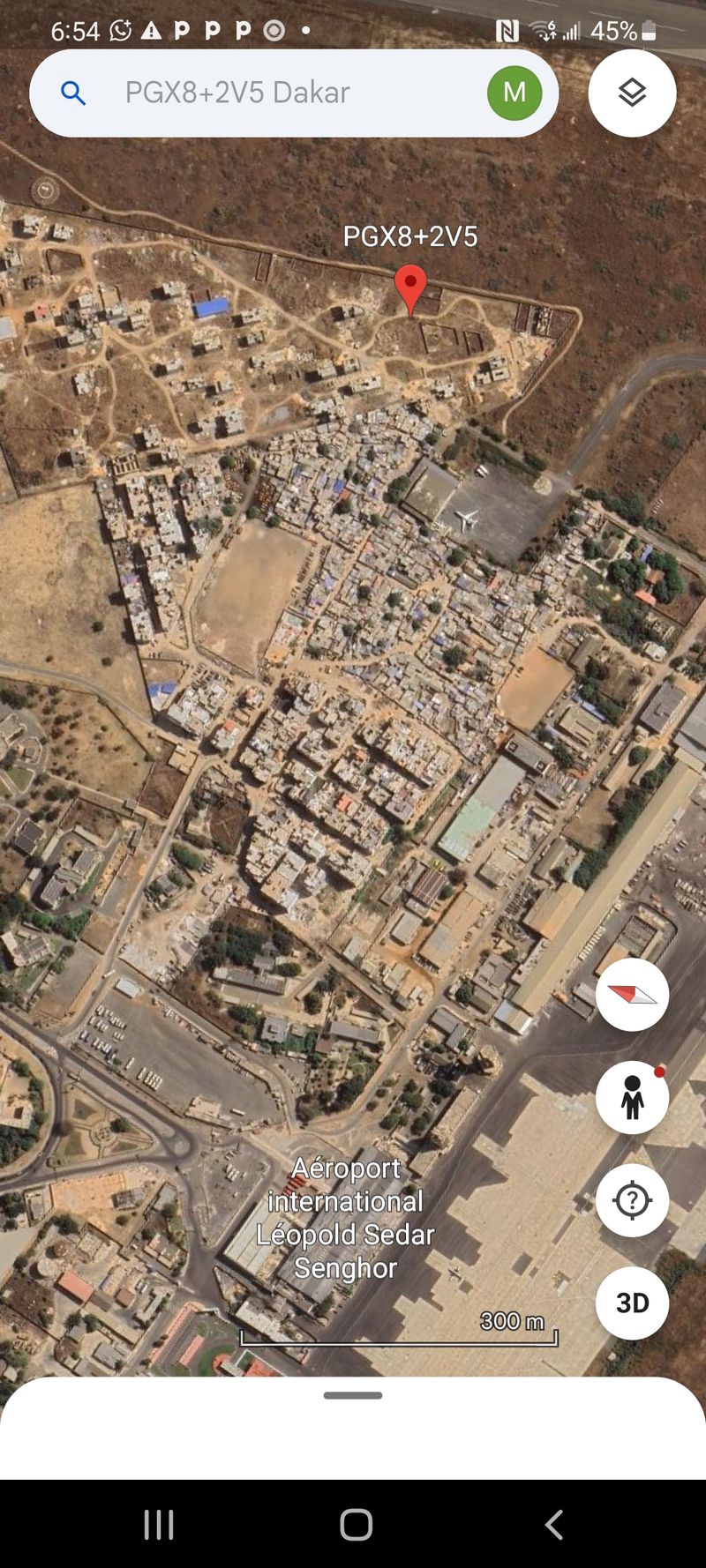706x1568 pixels.
Task: Expand the bottom sheet handle
Action: click(353, 1395)
